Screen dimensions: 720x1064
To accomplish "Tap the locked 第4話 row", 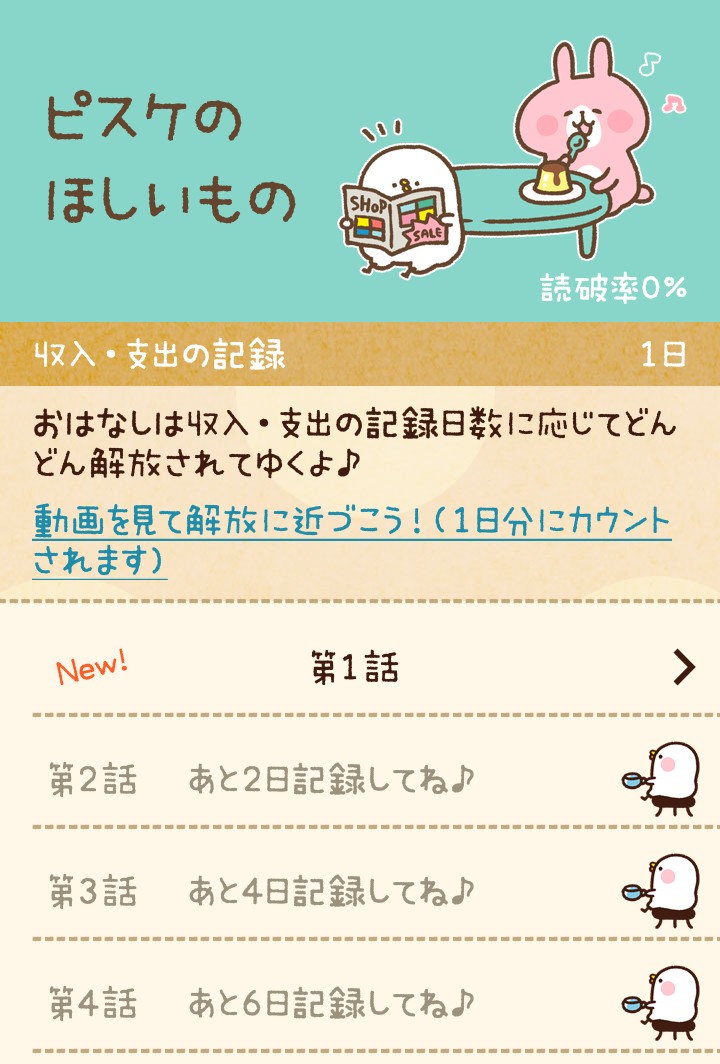I will pos(360,1001).
